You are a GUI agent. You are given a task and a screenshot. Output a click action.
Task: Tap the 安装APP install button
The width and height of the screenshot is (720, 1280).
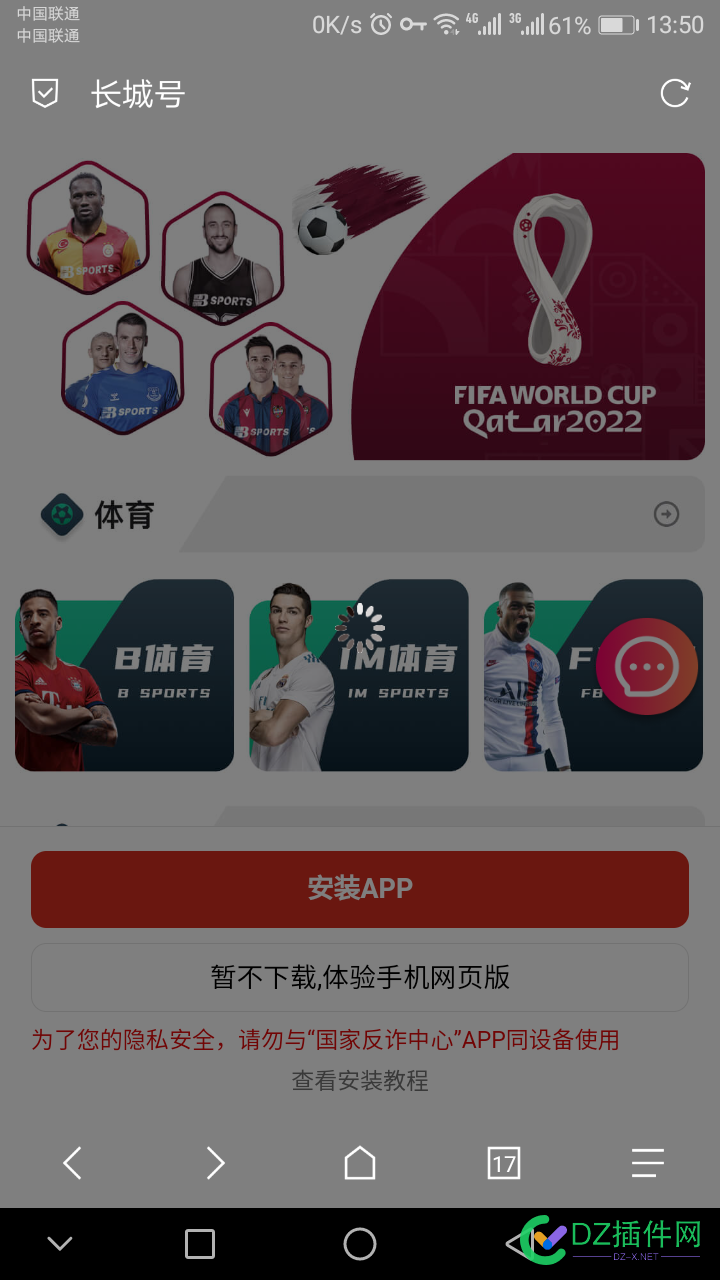(360, 889)
